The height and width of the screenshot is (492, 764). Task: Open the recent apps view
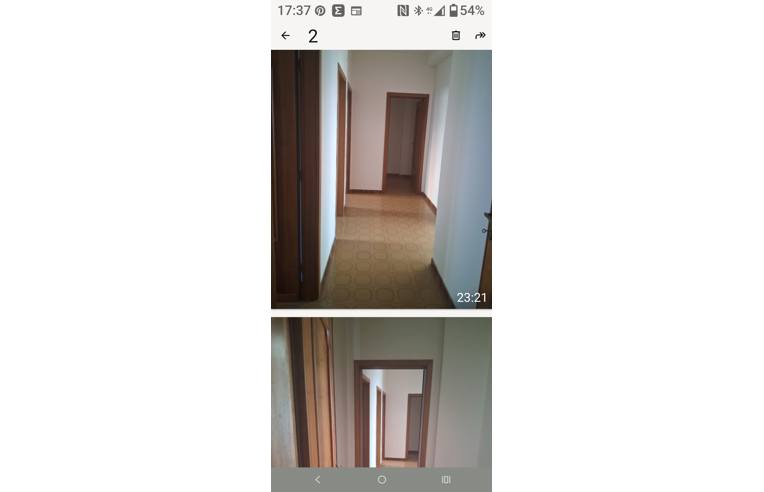(446, 480)
